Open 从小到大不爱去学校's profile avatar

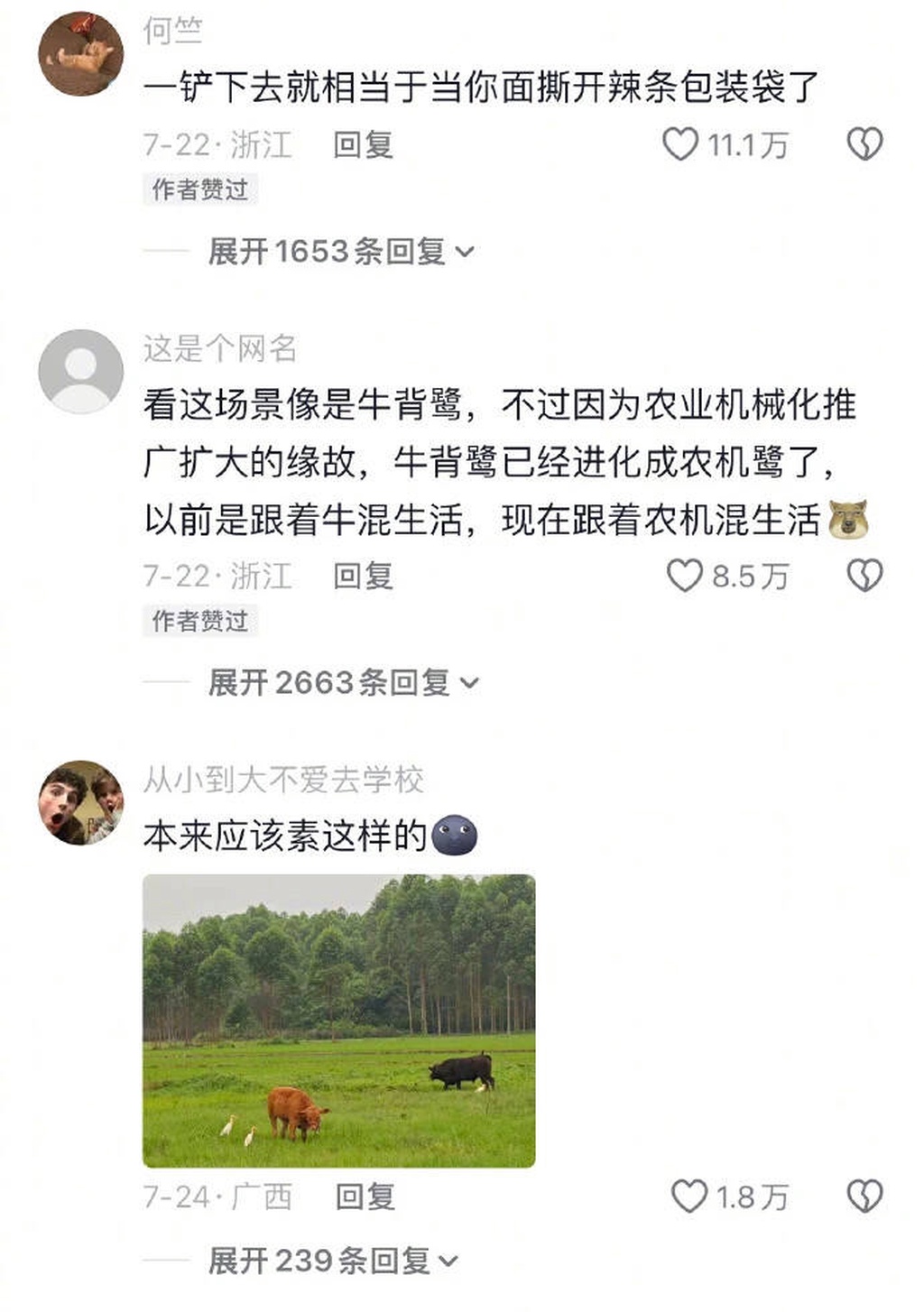[x=80, y=802]
